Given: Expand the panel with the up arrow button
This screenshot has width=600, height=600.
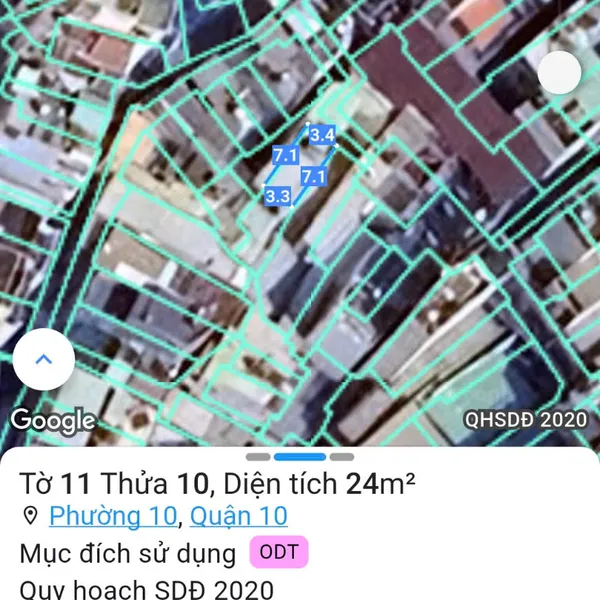Looking at the screenshot, I should pos(43,359).
